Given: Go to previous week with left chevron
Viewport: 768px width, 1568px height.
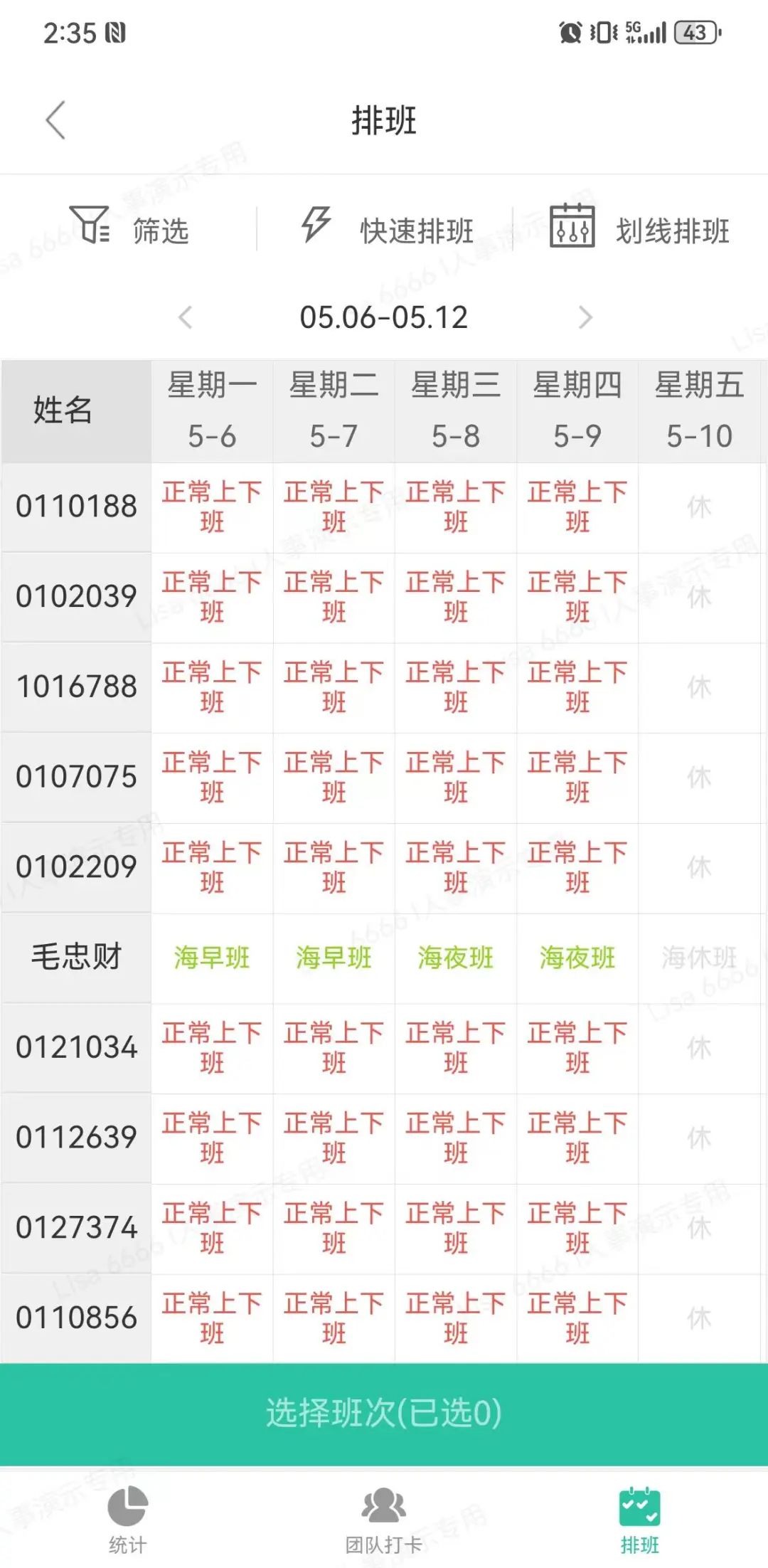Looking at the screenshot, I should 186,318.
